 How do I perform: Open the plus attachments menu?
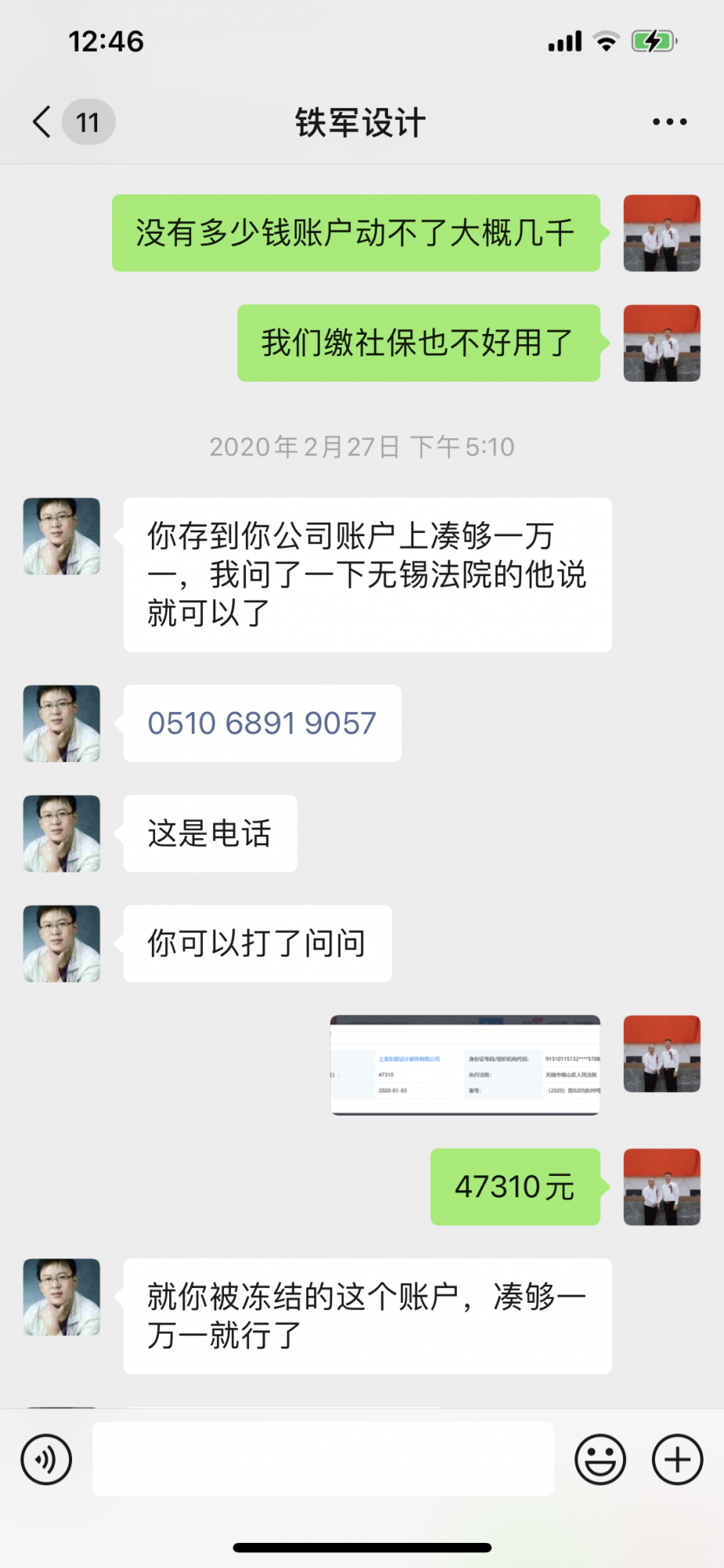point(677,1460)
